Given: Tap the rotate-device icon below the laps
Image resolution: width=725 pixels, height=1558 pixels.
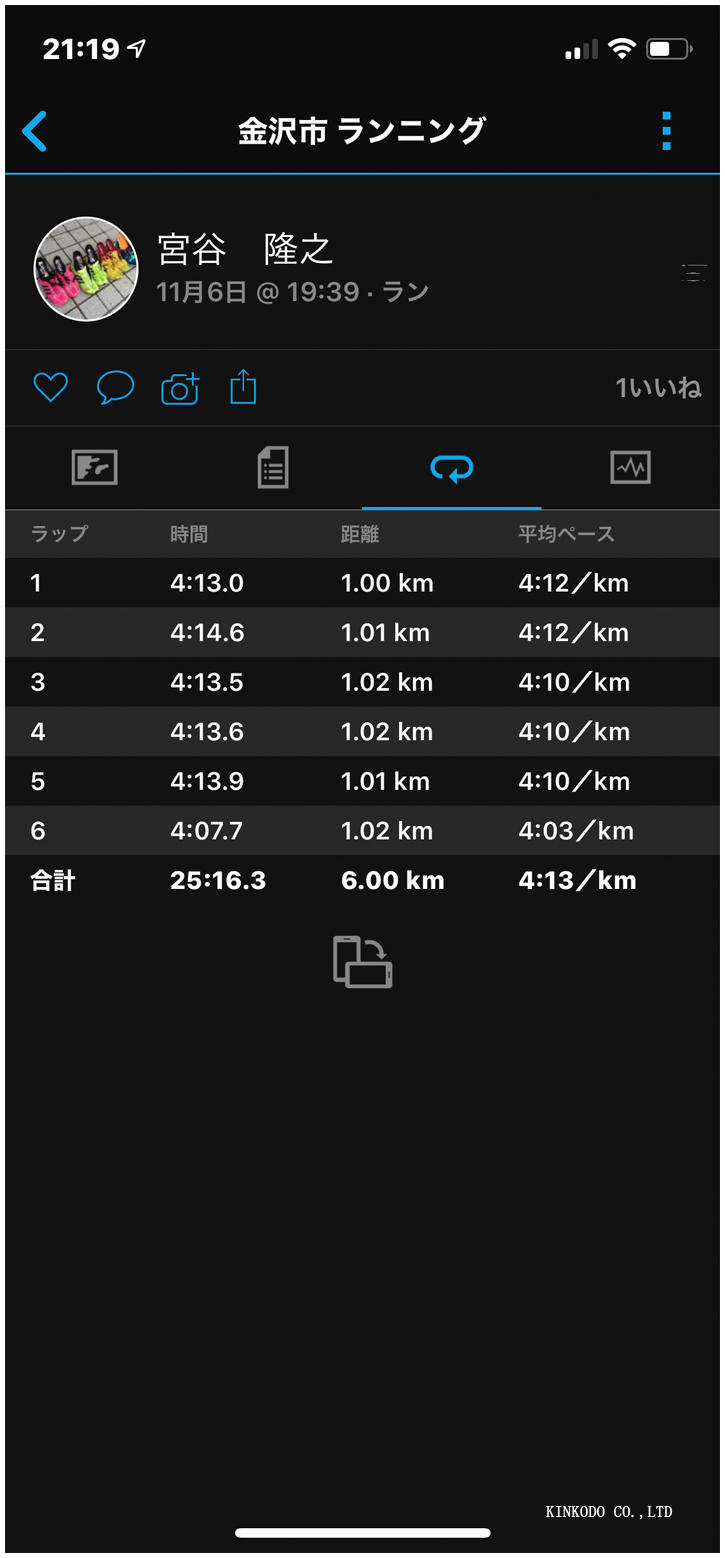Looking at the screenshot, I should (362, 962).
